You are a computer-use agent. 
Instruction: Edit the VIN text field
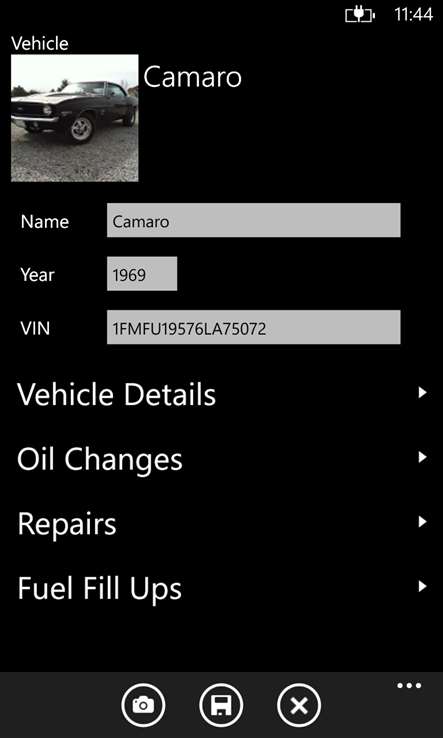pyautogui.click(x=253, y=327)
